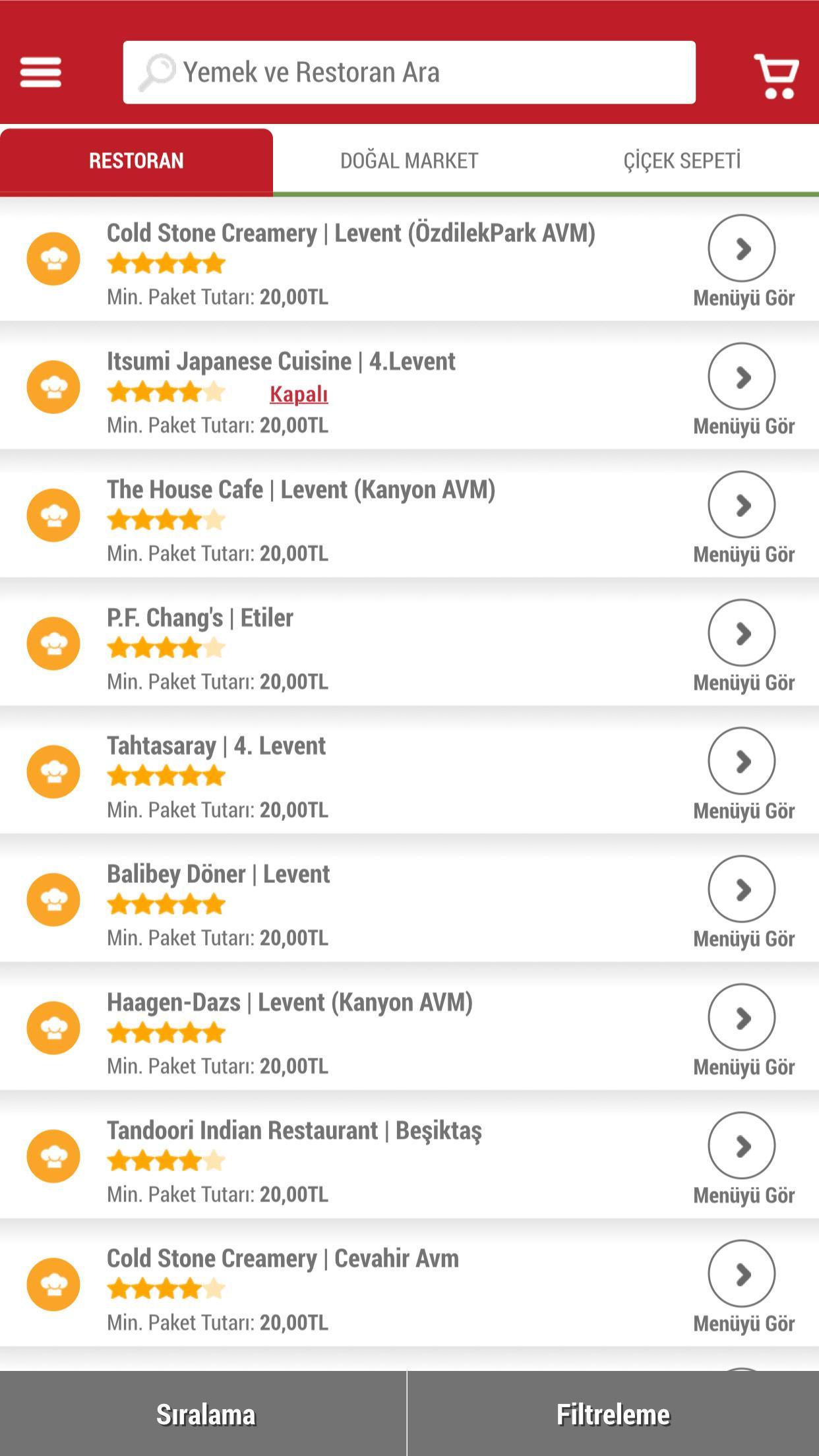Open Cold Stone Creamery Cevahir Avm listing
The height and width of the screenshot is (1456, 819).
click(282, 1259)
